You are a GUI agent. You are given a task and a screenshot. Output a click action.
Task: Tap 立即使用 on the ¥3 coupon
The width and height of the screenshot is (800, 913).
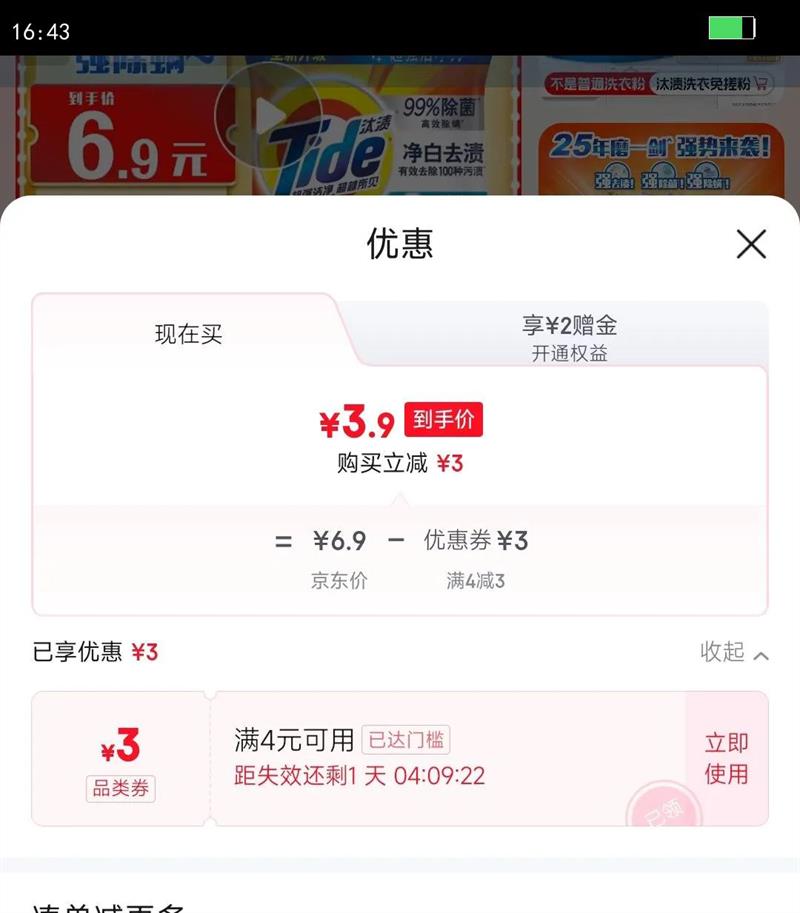(x=726, y=758)
